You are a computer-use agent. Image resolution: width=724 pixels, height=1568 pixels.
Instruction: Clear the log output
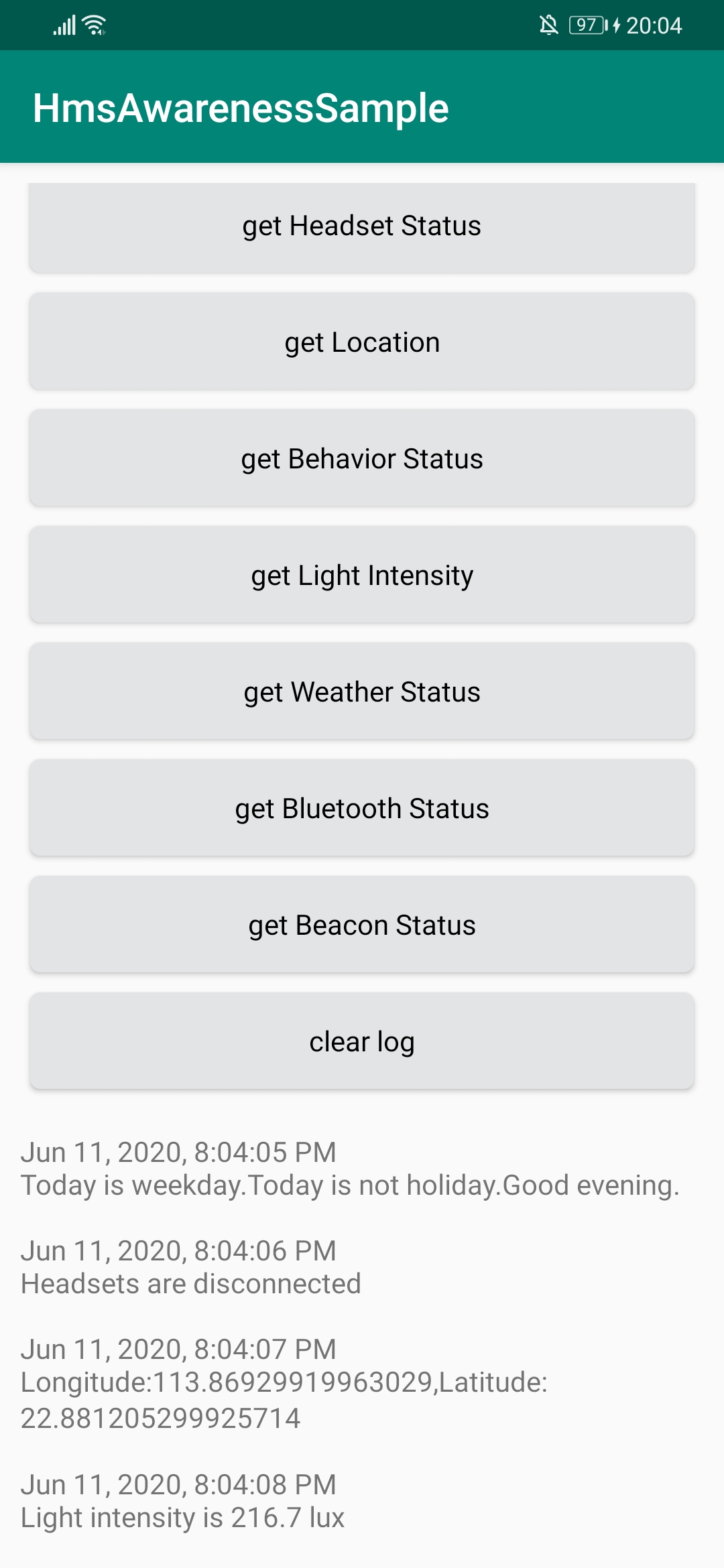tap(362, 1042)
